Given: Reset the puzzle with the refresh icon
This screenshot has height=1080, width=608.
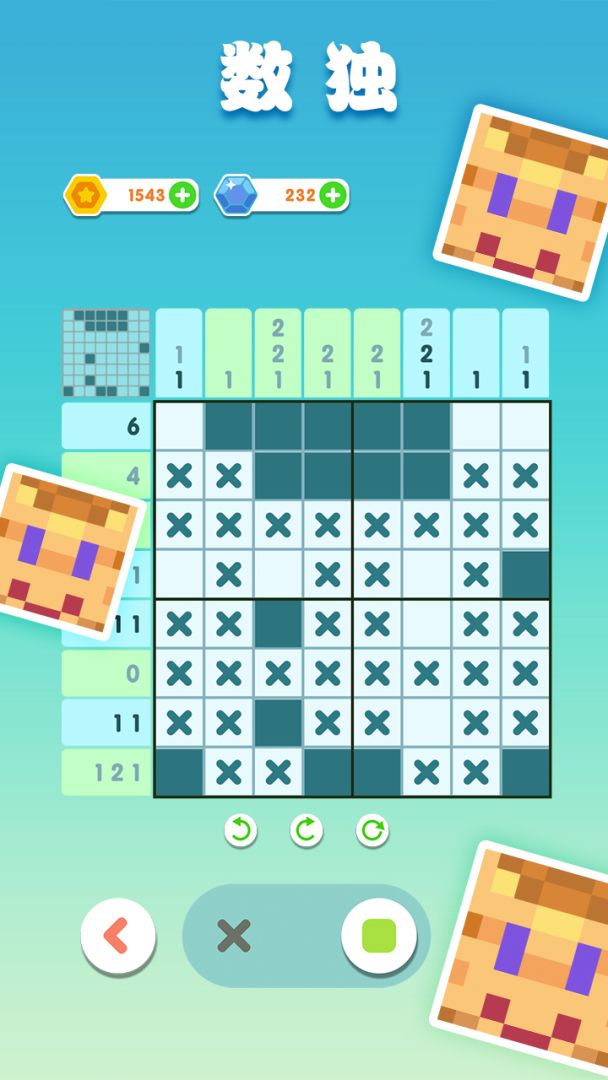Looking at the screenshot, I should (372, 830).
